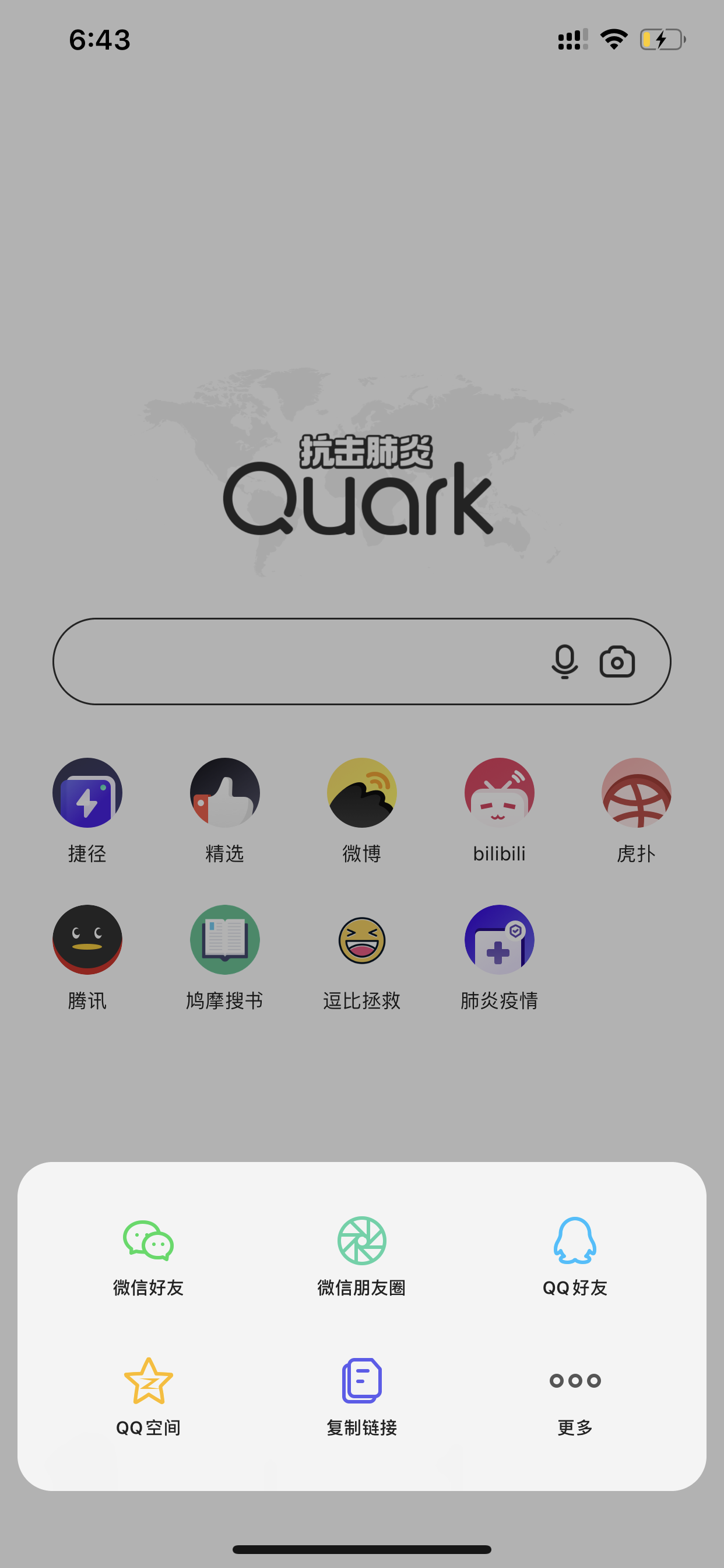This screenshot has width=724, height=1568.
Task: Tap the microphone icon in search bar
Action: (x=565, y=661)
